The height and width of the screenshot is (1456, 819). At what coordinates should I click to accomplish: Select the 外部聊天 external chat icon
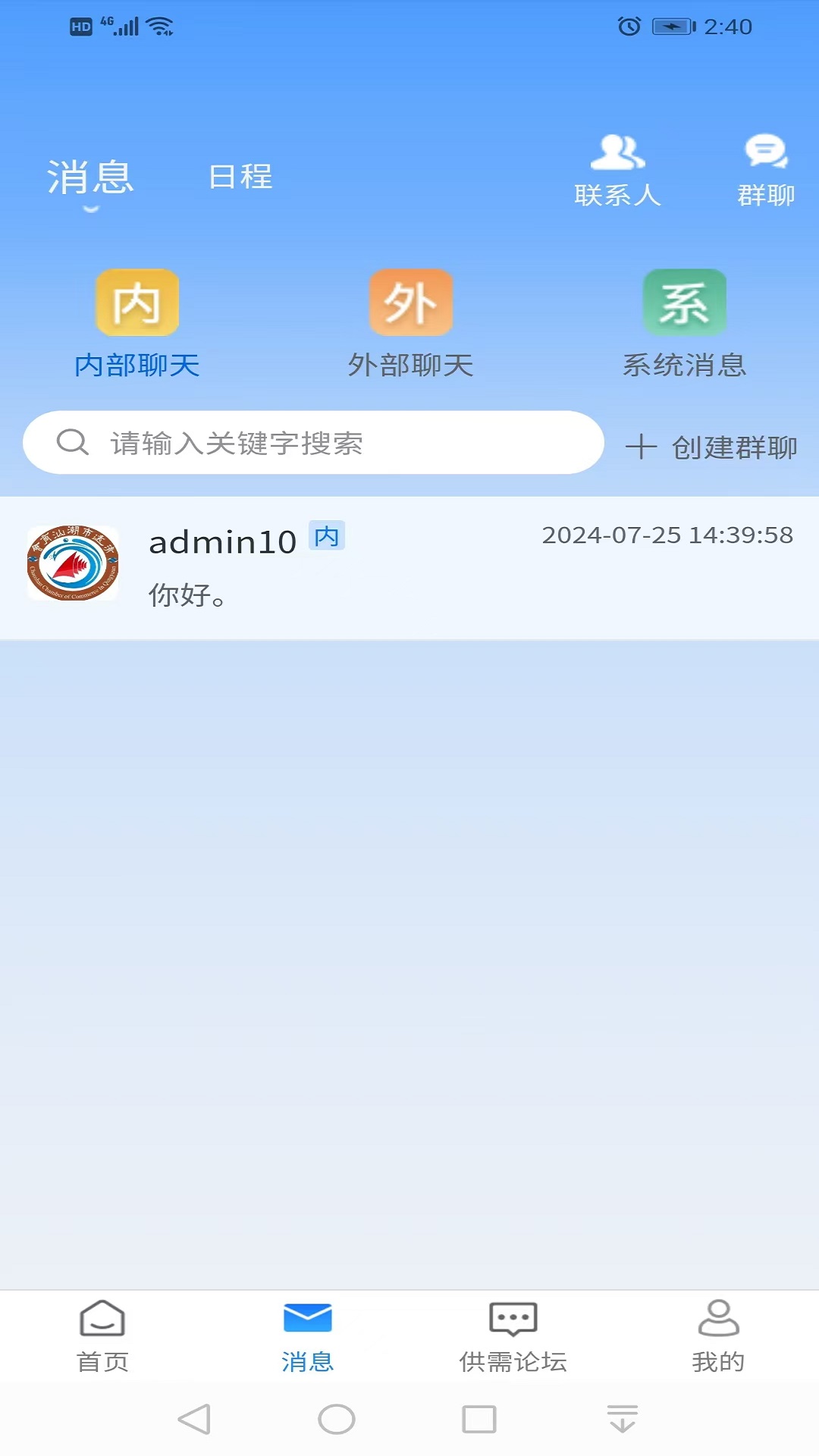tap(409, 303)
